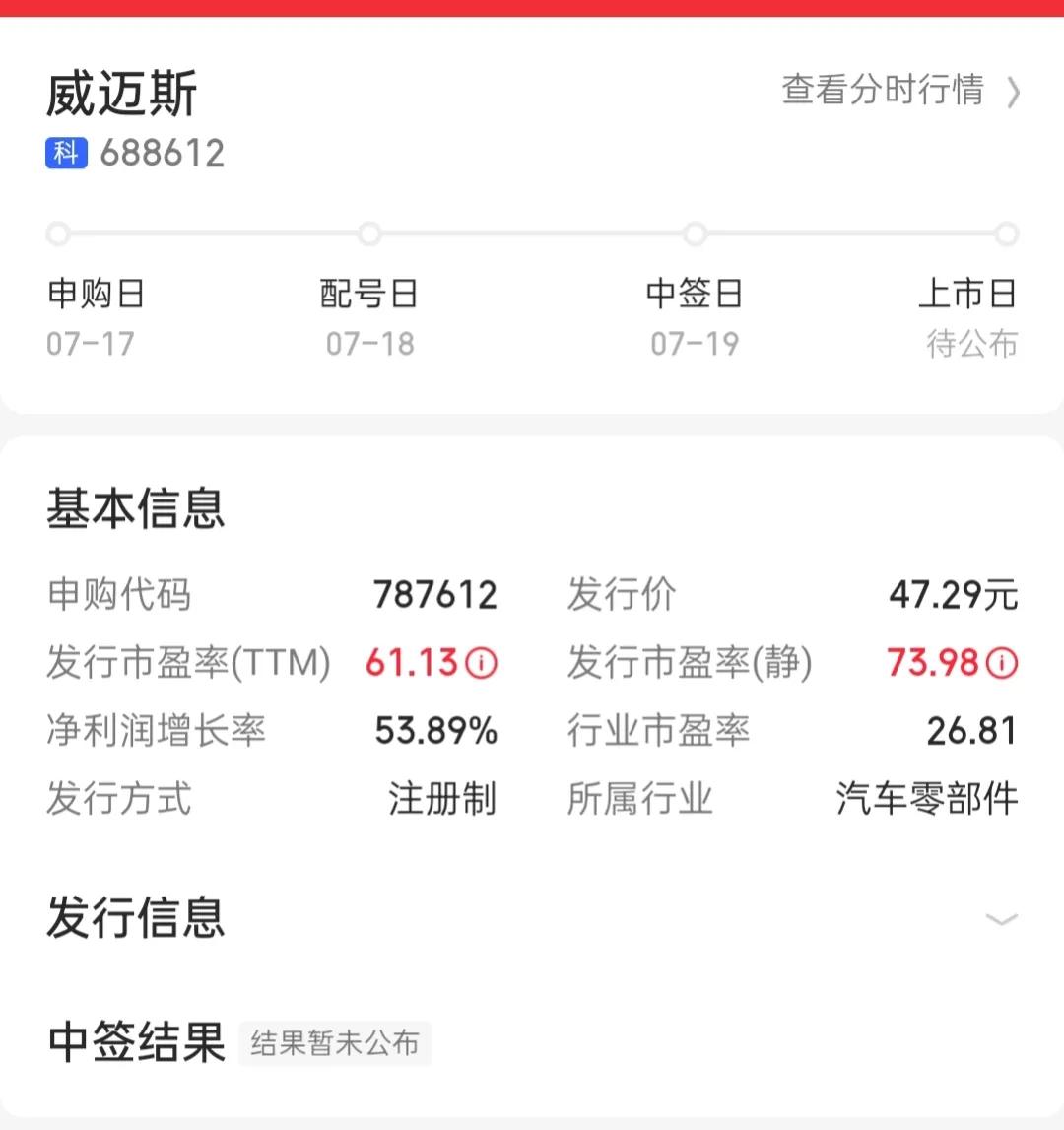Select the 上市日 待公布 stage
1064x1130 pixels.
point(968,315)
